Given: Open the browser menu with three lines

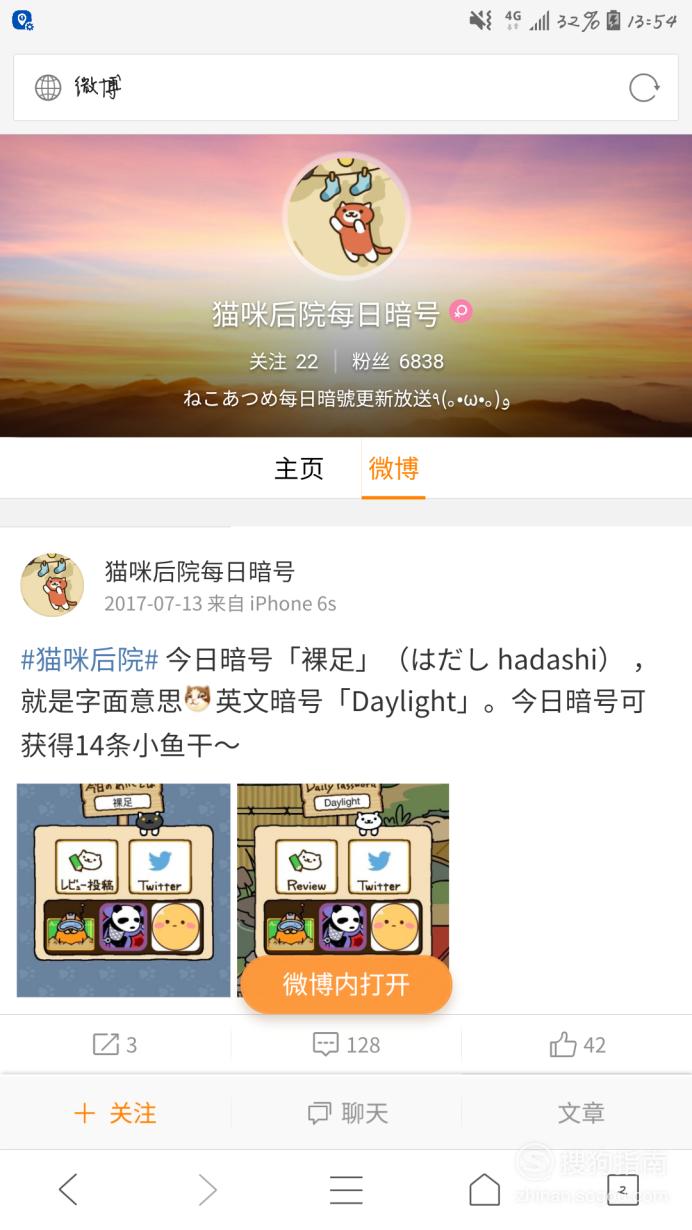Looking at the screenshot, I should click(x=346, y=1189).
